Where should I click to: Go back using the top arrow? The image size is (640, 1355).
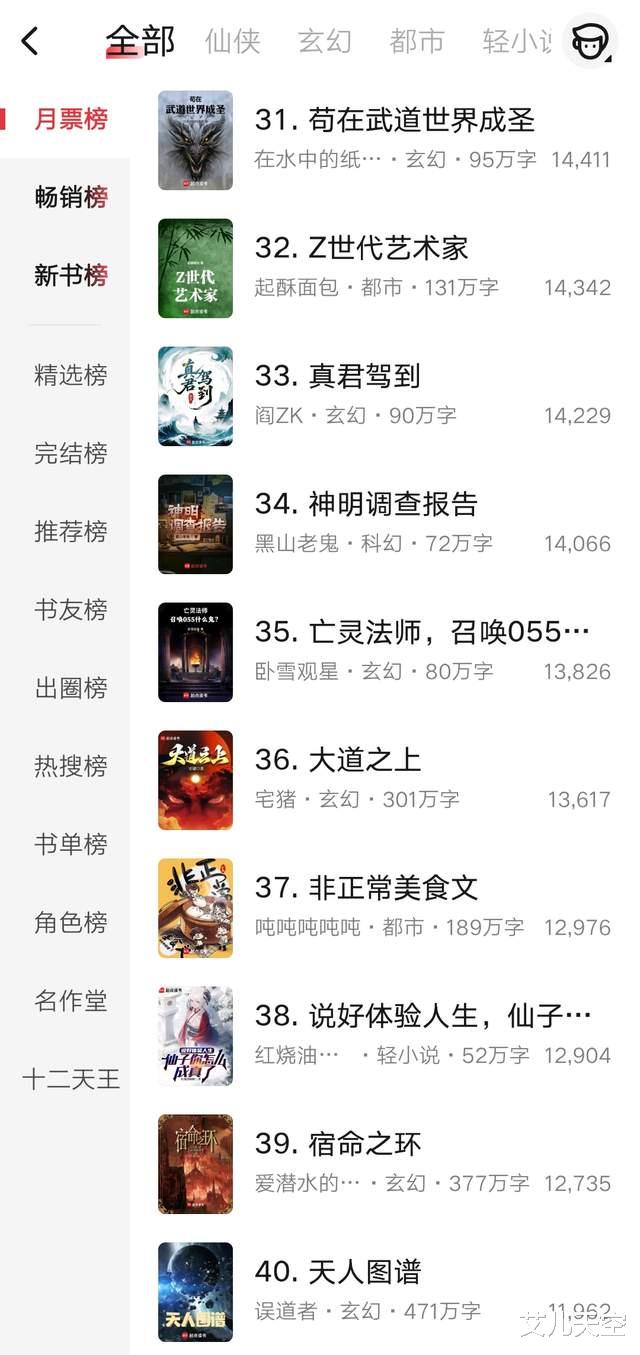(x=30, y=41)
